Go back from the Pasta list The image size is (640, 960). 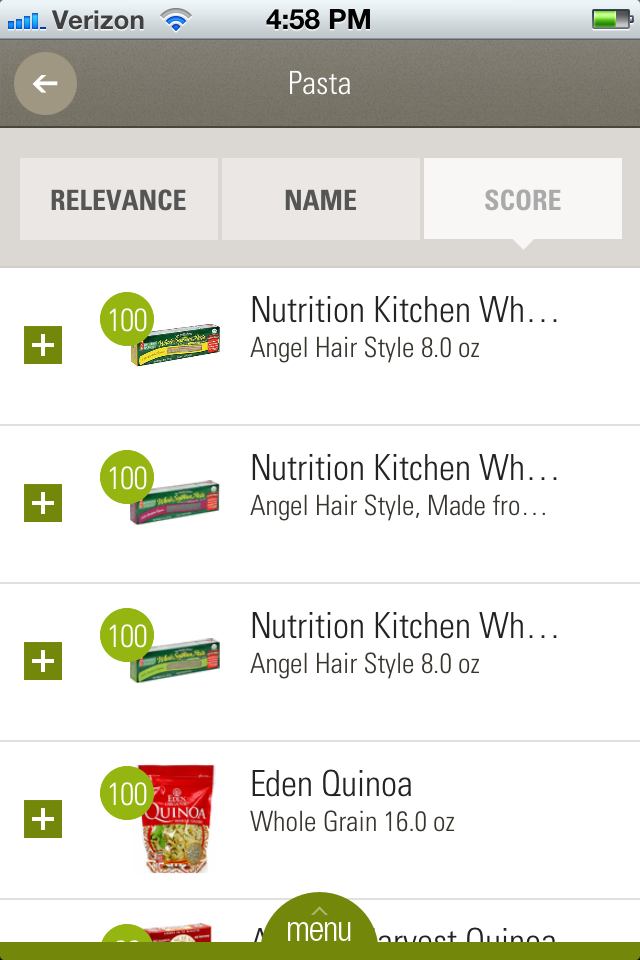tap(45, 84)
